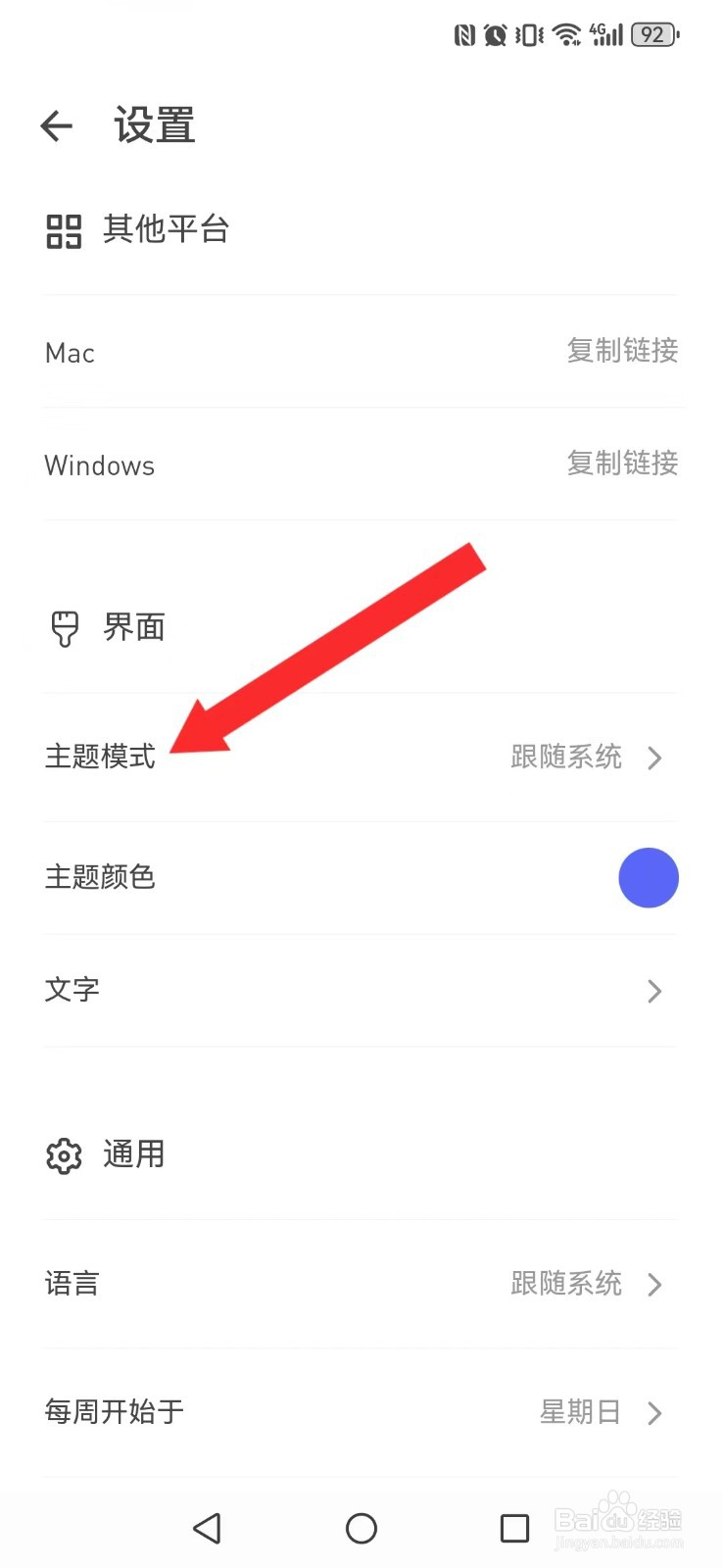Tap the alarm clock status icon

(493, 34)
